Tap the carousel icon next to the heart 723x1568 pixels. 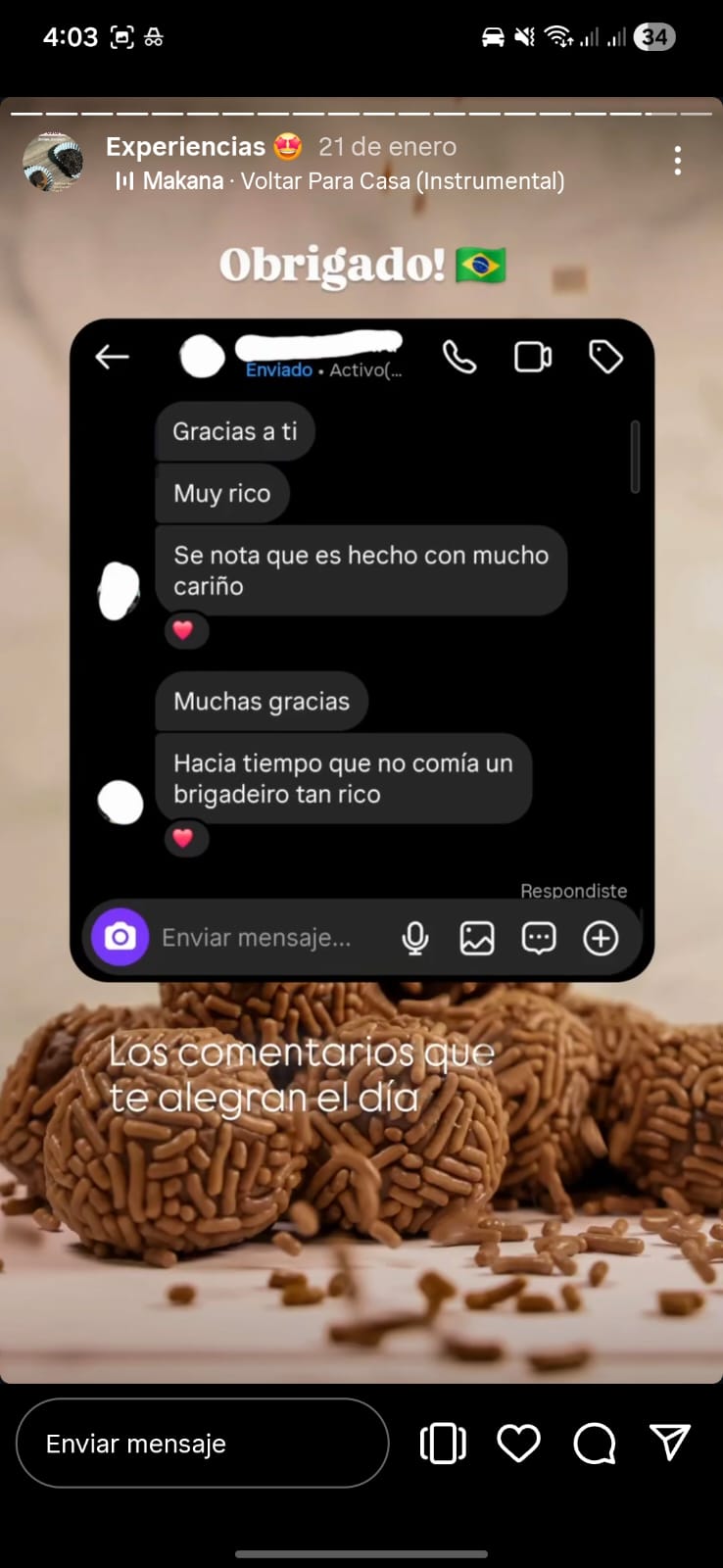442,1443
